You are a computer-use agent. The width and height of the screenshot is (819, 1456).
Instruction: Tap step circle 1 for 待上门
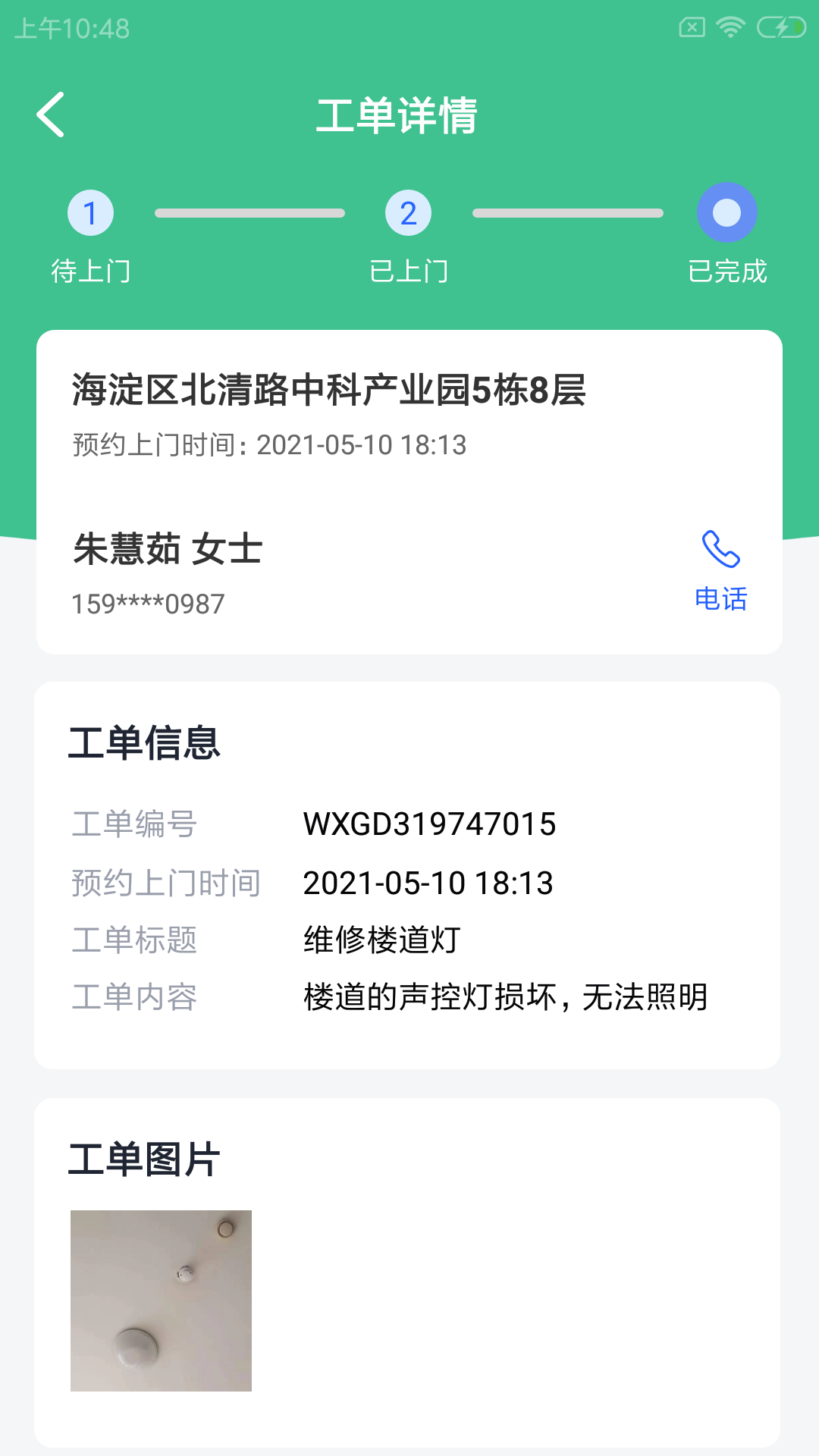tap(91, 212)
